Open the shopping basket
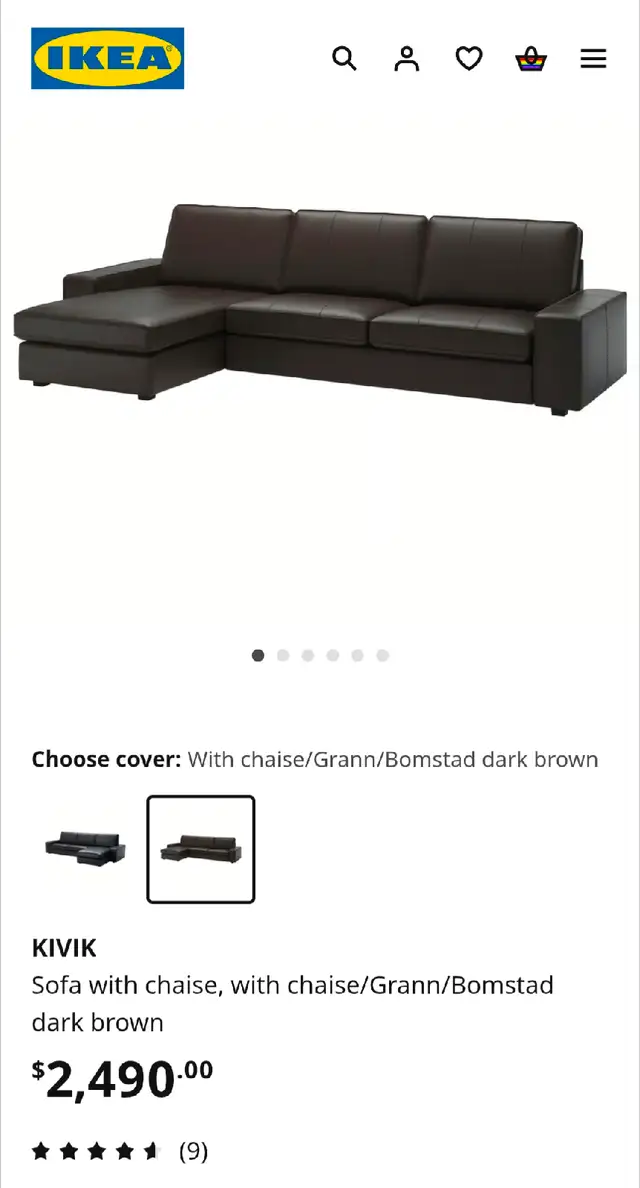 [x=531, y=58]
